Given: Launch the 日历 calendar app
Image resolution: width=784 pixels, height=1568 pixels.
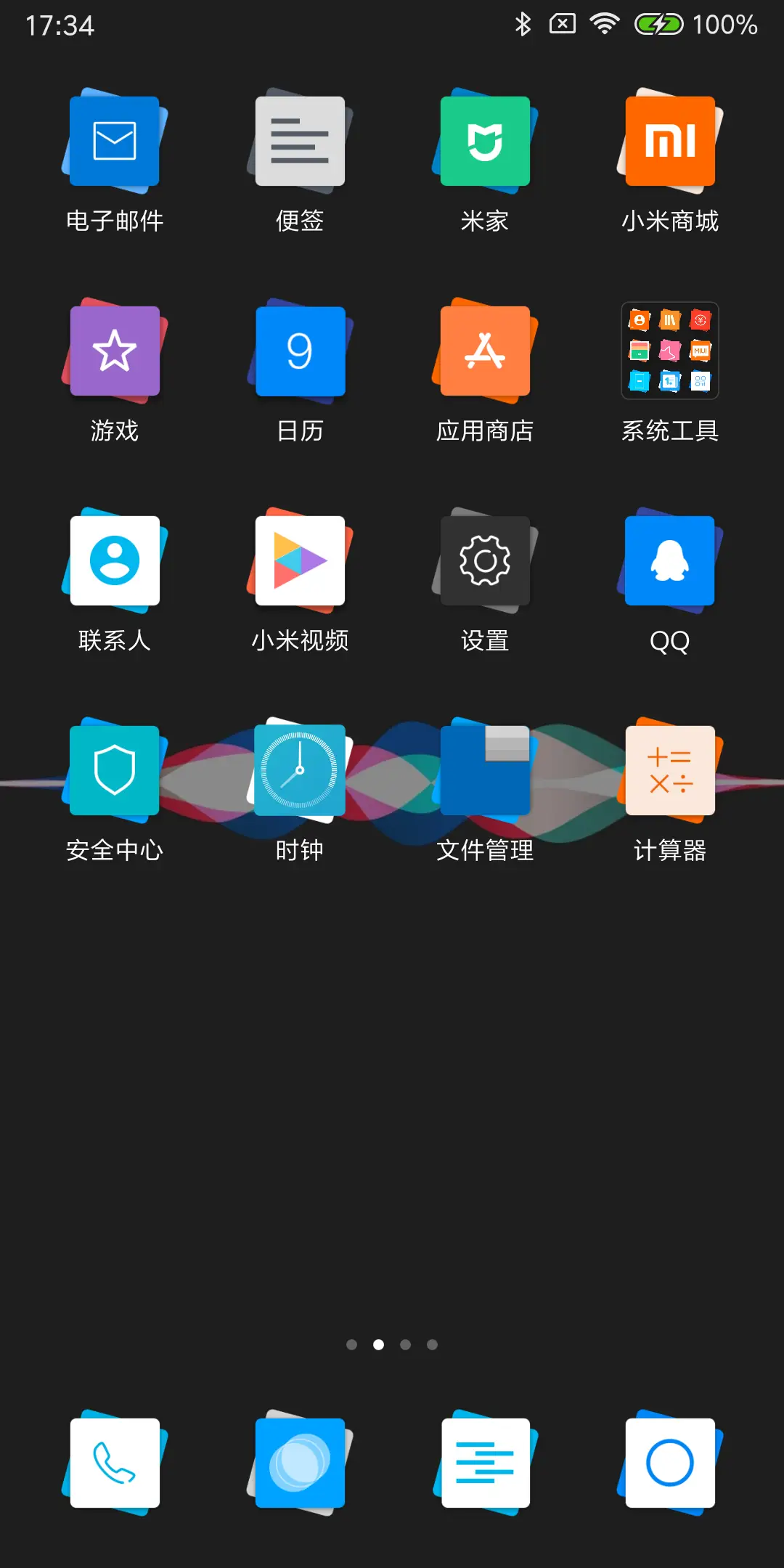Looking at the screenshot, I should point(299,352).
